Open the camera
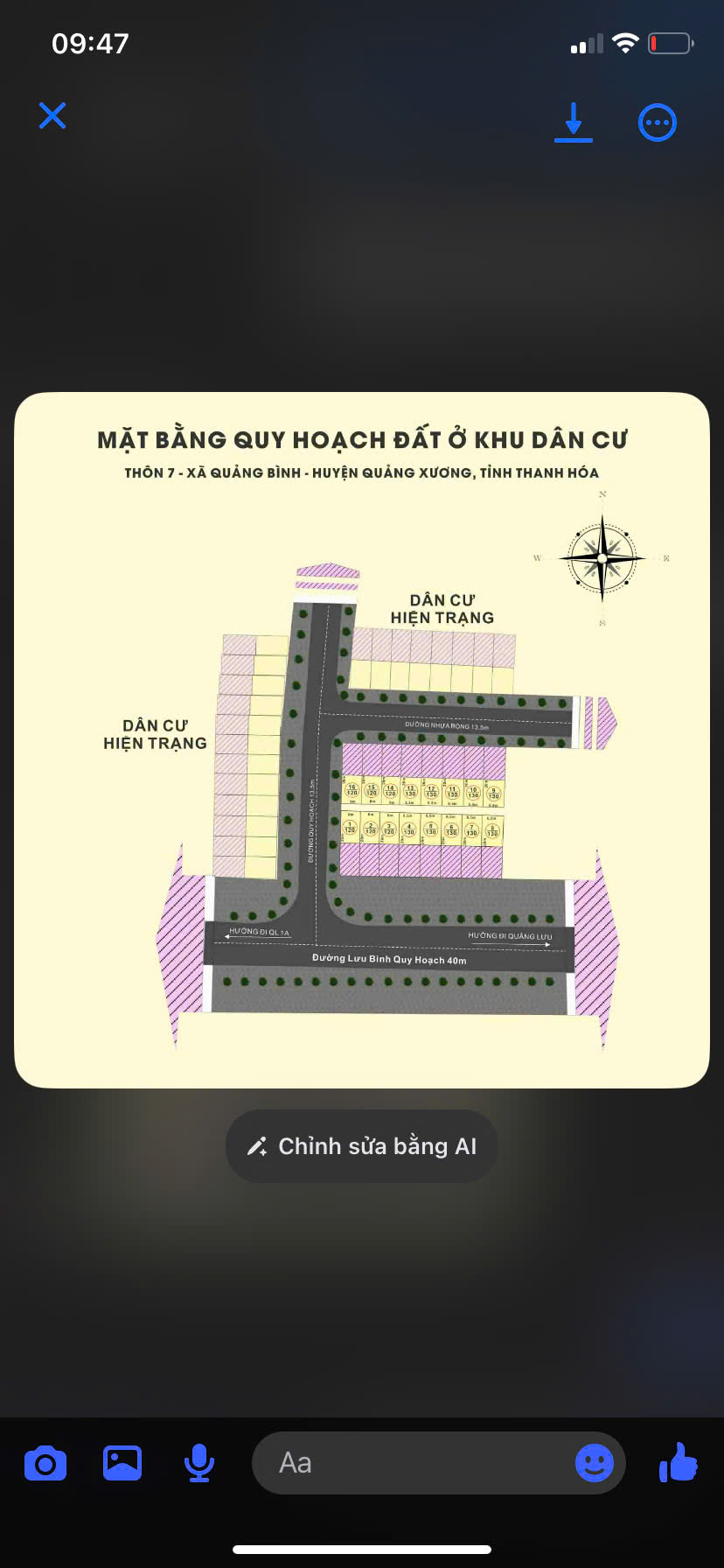The image size is (724, 1568). 45,1463
